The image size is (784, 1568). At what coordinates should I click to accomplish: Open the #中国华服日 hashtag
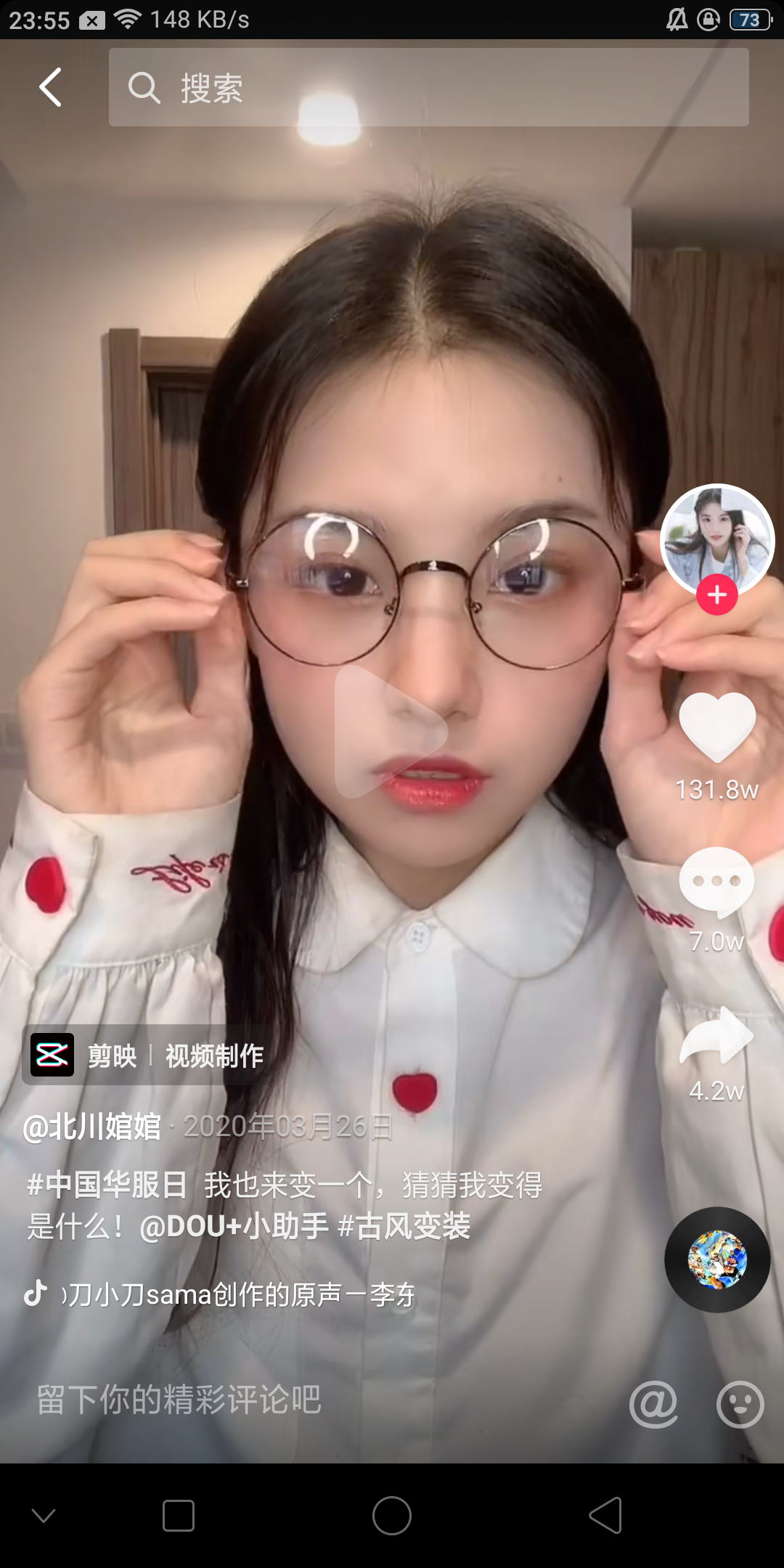(x=107, y=1185)
